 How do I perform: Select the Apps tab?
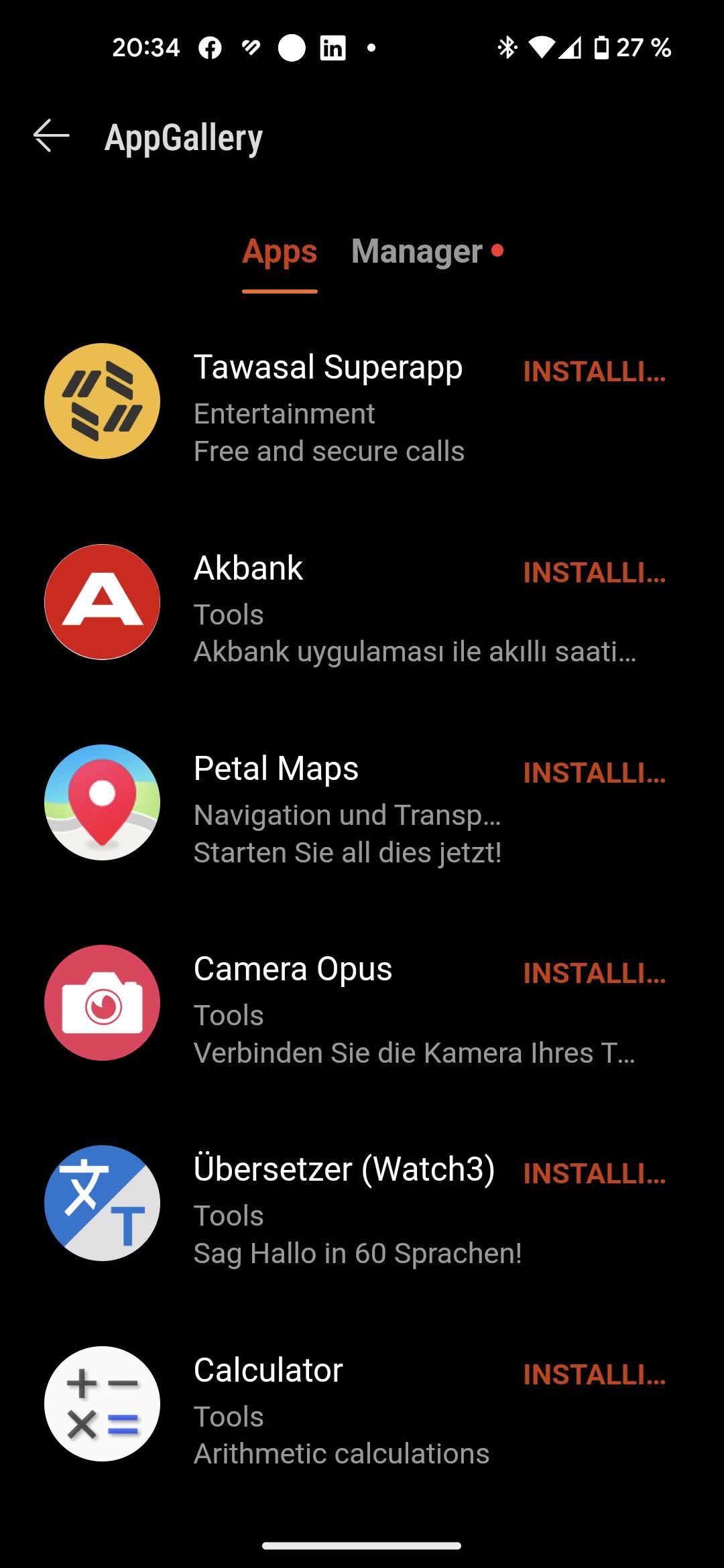280,252
